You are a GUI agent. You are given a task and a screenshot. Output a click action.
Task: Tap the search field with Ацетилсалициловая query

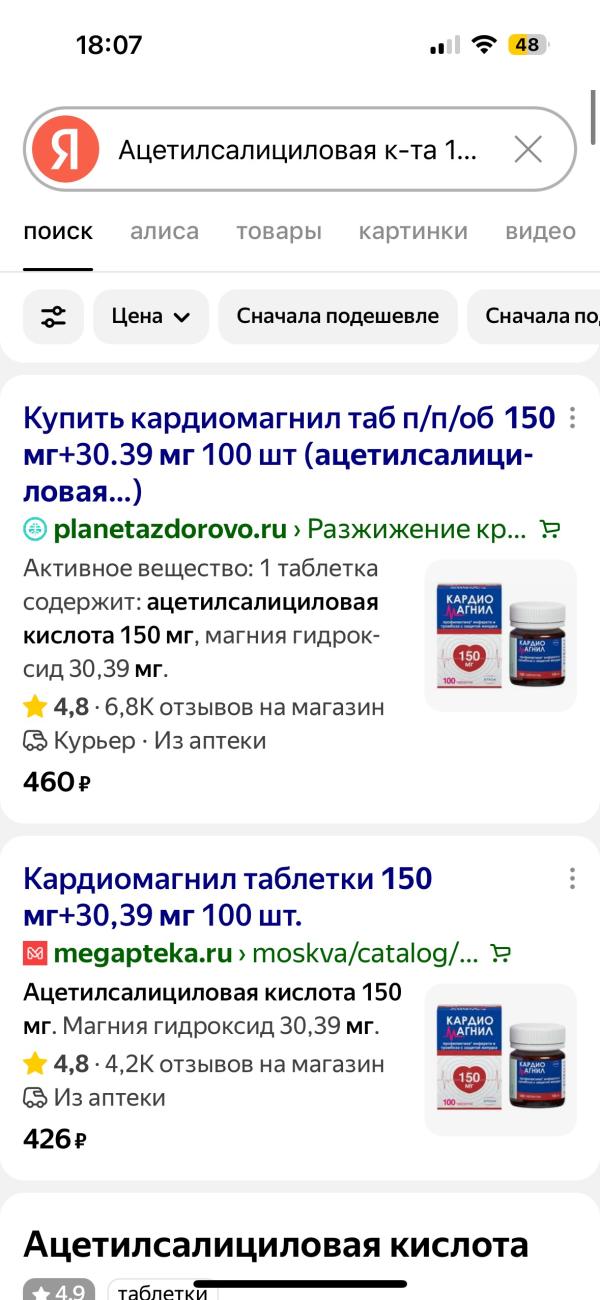(300, 150)
